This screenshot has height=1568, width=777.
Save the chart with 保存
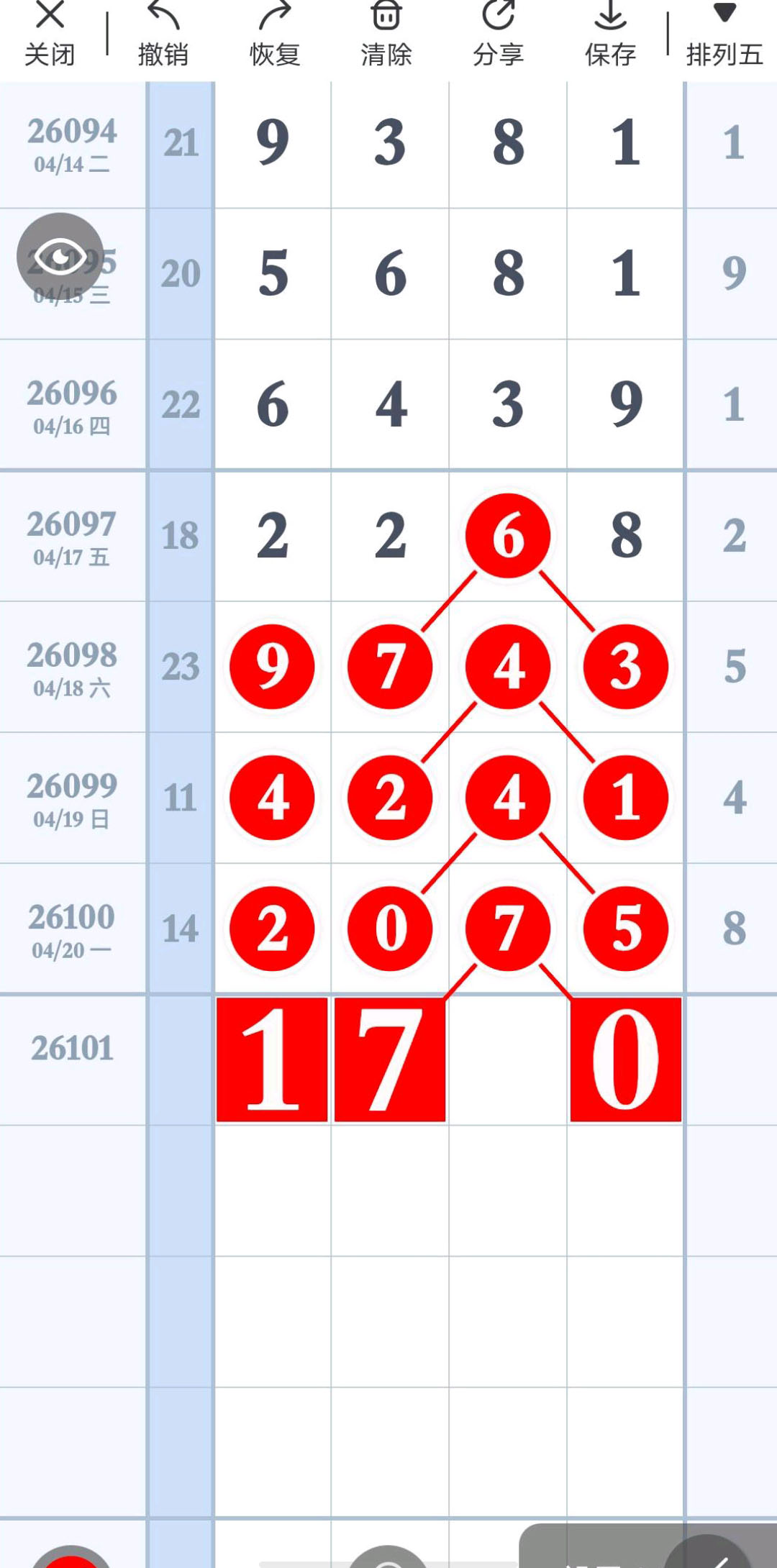point(610,35)
